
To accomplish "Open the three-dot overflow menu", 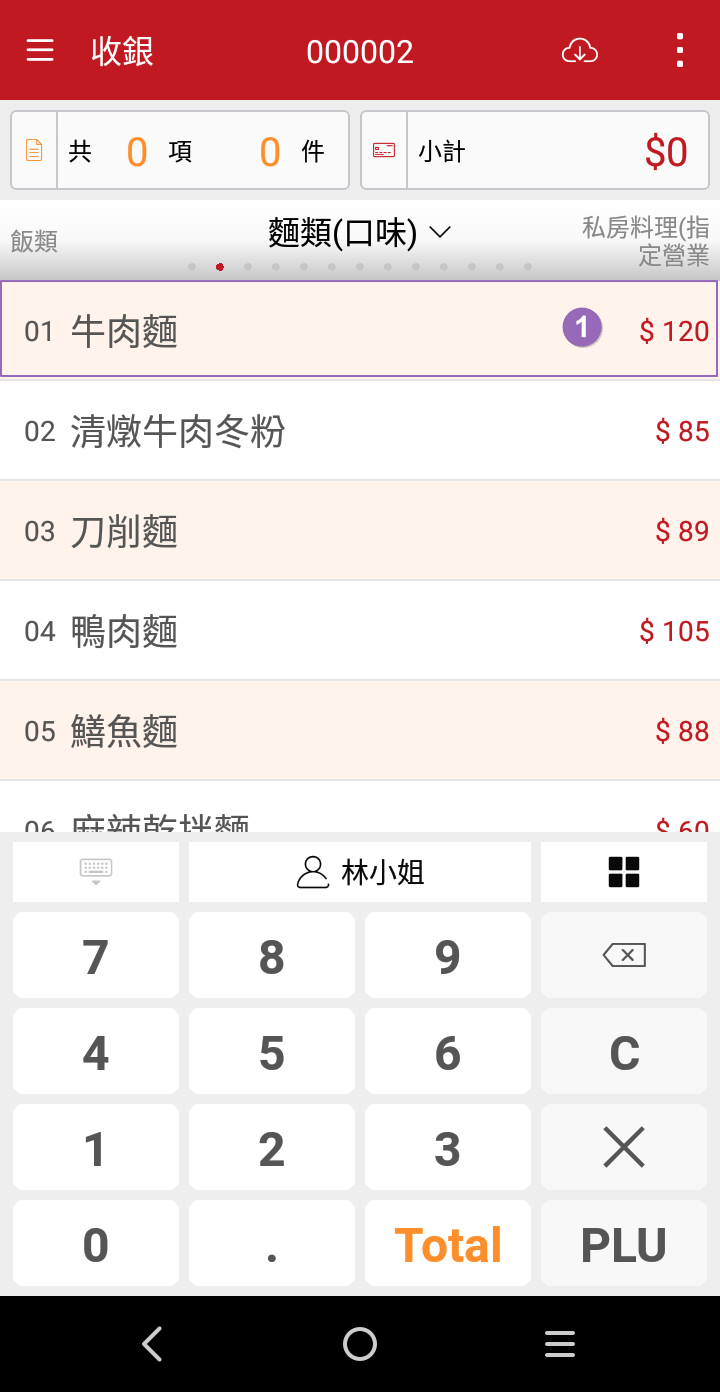I will 679,51.
